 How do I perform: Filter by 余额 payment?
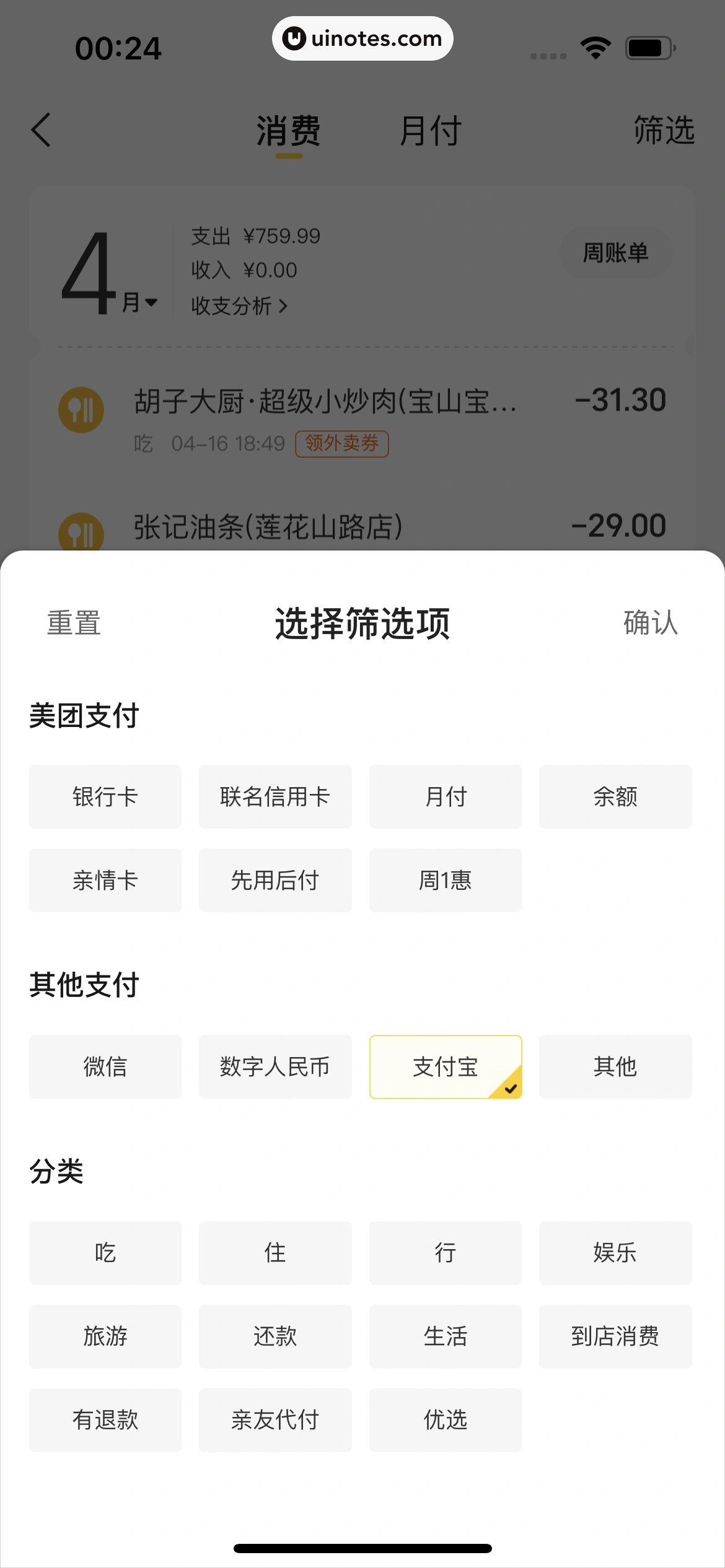click(x=615, y=796)
